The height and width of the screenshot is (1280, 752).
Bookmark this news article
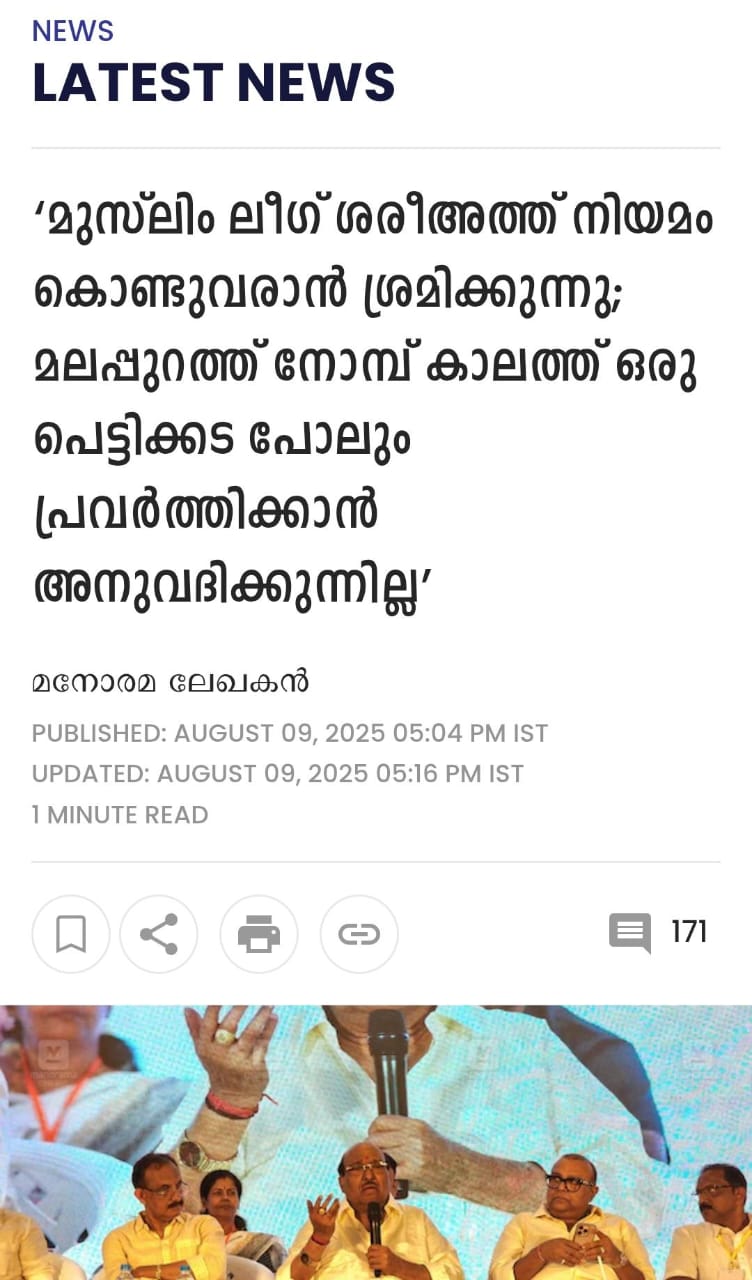pyautogui.click(x=70, y=934)
